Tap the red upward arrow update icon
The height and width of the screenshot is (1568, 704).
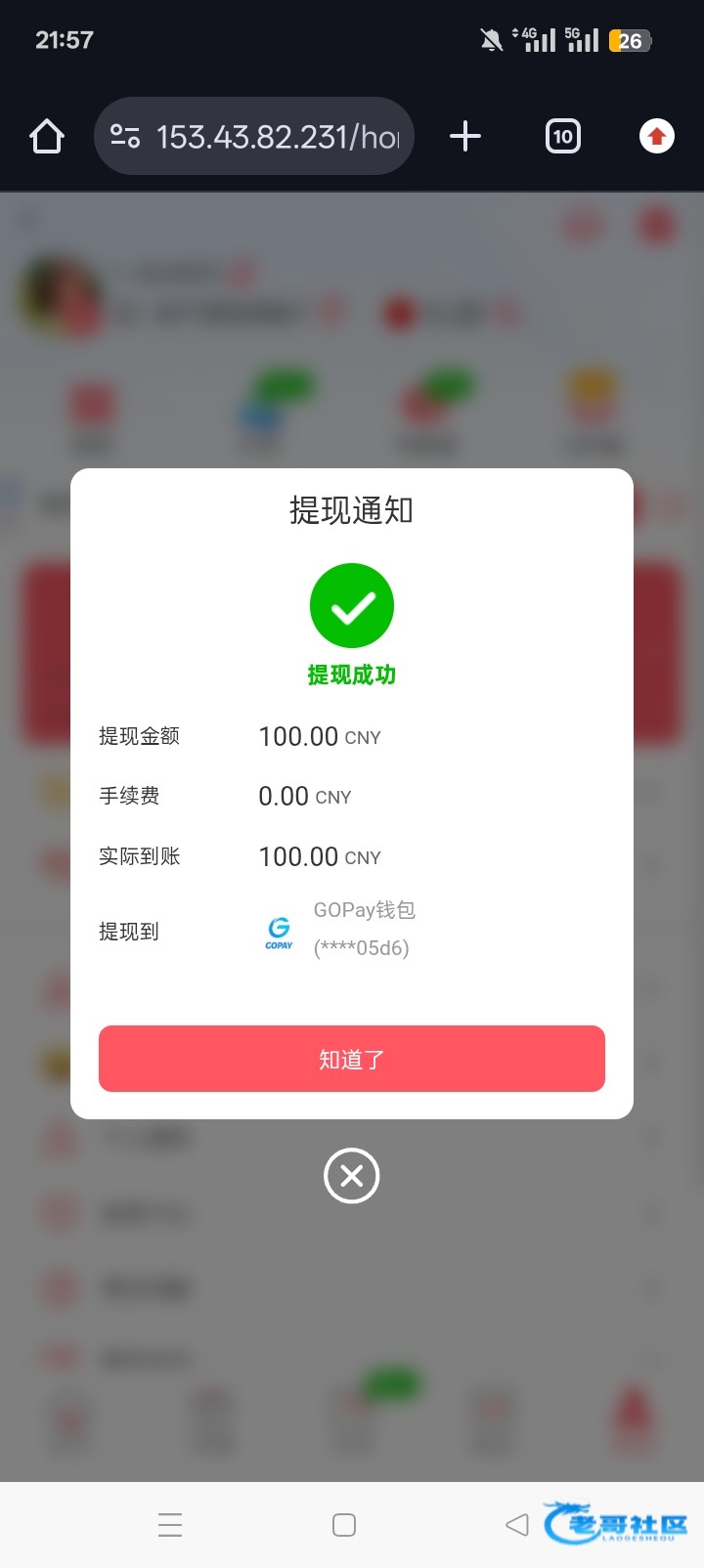pyautogui.click(x=657, y=136)
